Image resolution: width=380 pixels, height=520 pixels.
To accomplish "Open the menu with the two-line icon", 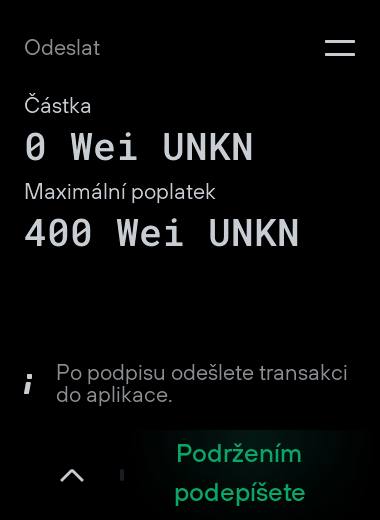I will (x=340, y=48).
